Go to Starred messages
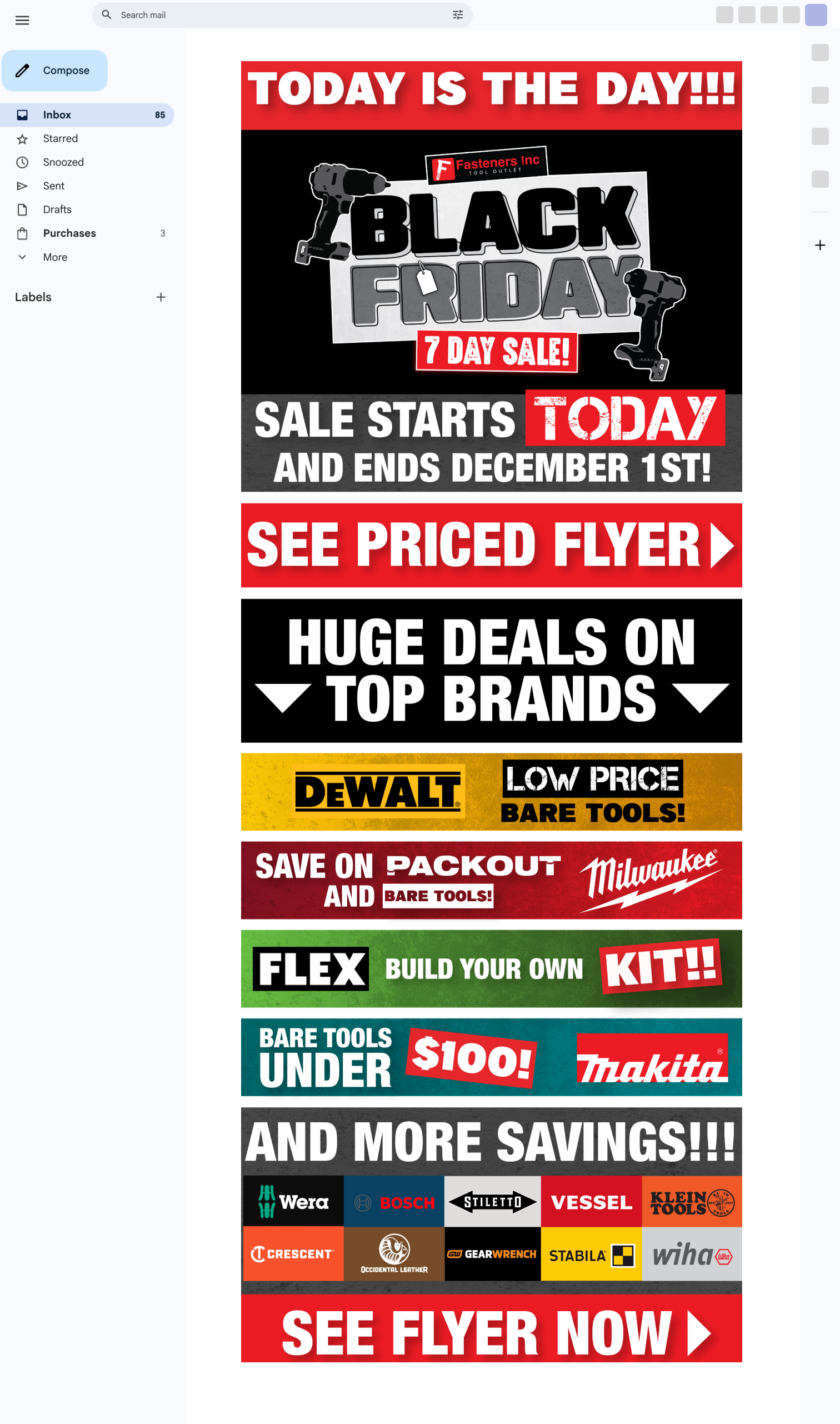Viewport: 840px width, 1424px height. (x=60, y=139)
